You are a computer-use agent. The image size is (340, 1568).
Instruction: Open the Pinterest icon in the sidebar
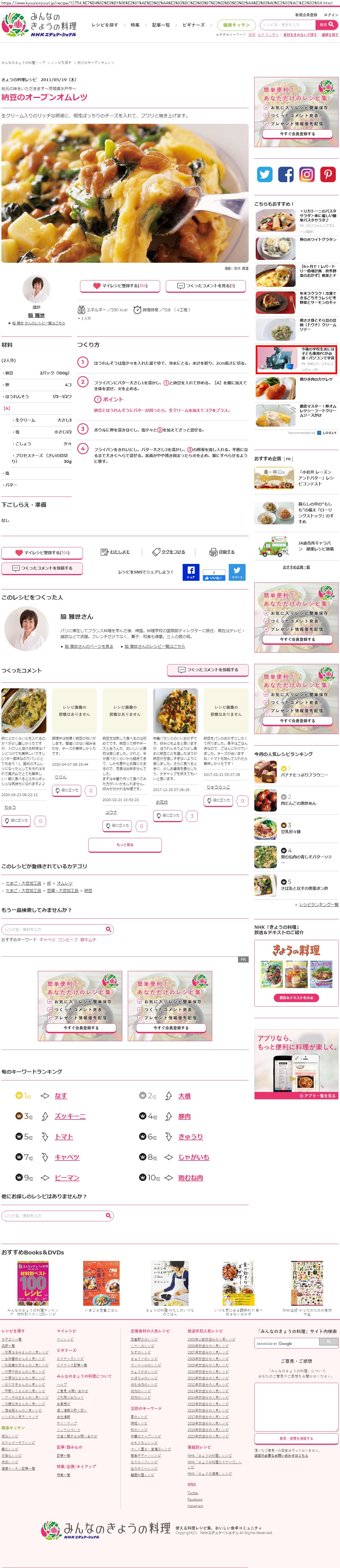[328, 175]
